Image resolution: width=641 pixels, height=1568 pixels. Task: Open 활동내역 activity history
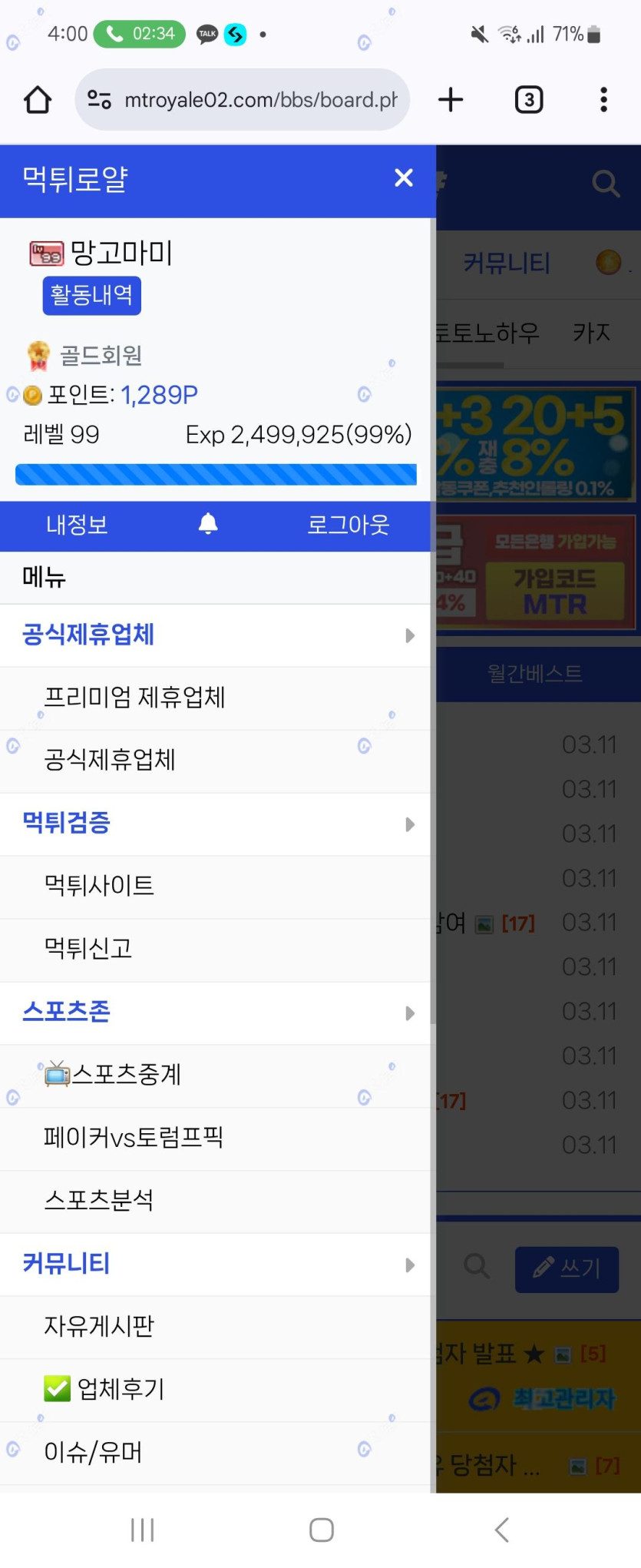point(91,295)
